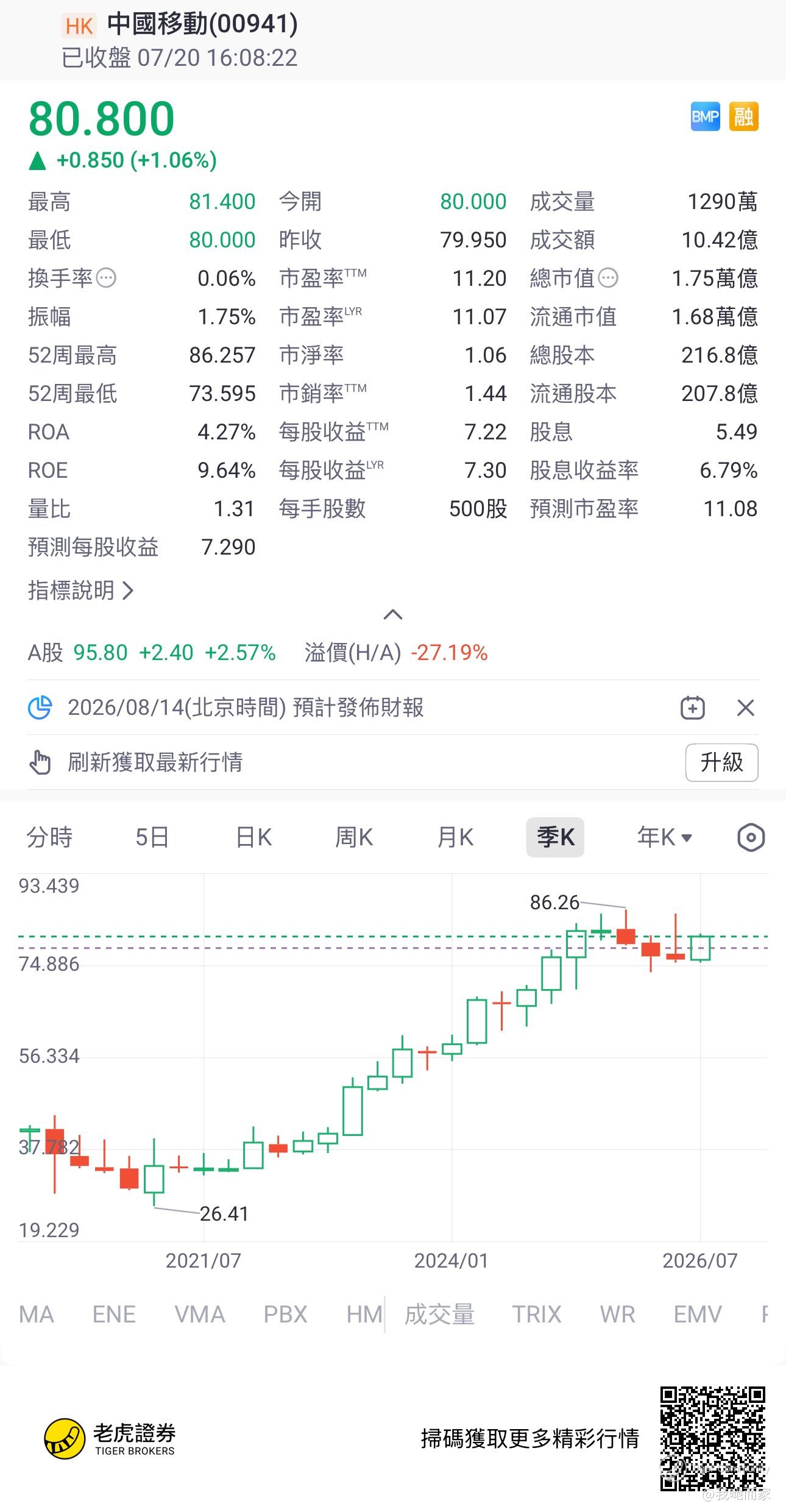Refresh quotes via 刷新獲取最新行情
The width and height of the screenshot is (786, 1512).
(x=155, y=762)
